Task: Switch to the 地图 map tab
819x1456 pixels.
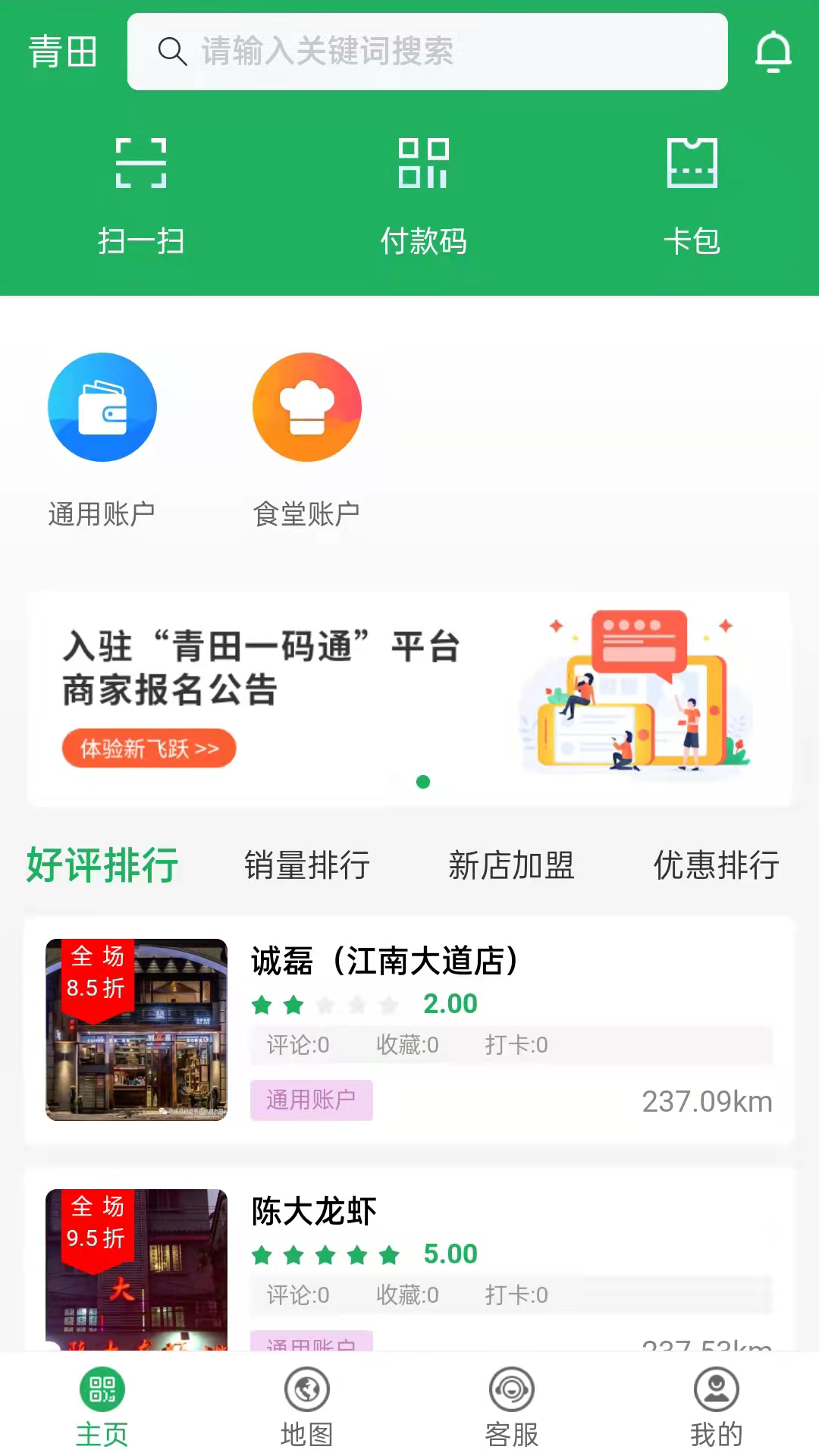Action: click(x=307, y=1406)
